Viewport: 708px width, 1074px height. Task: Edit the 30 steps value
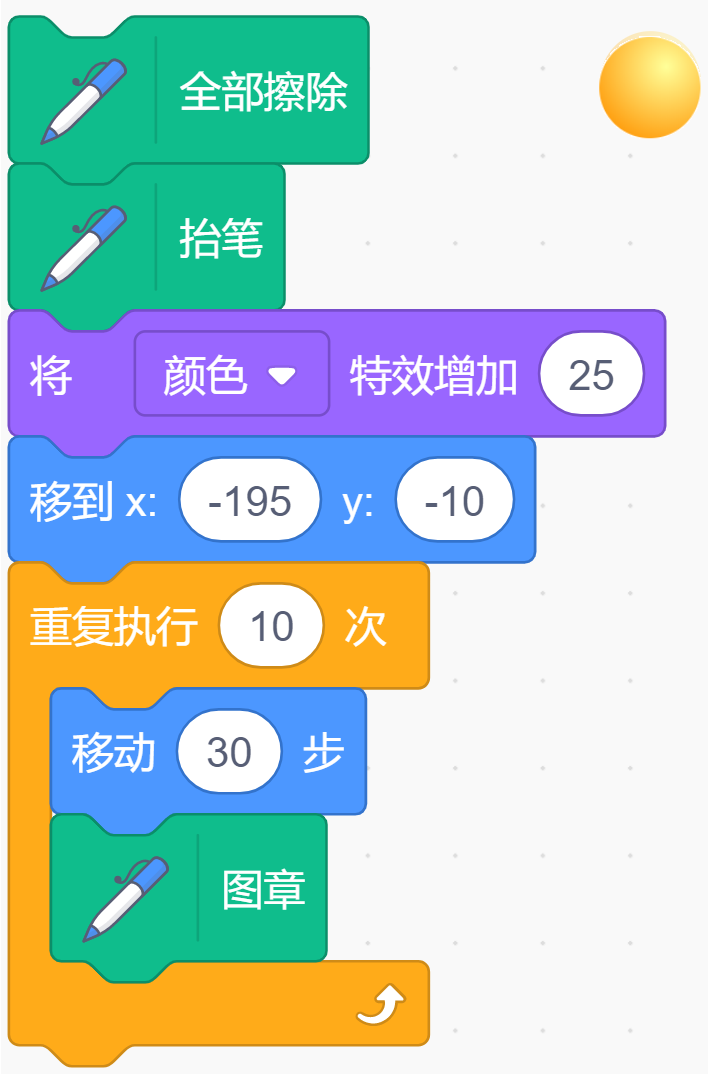[229, 751]
